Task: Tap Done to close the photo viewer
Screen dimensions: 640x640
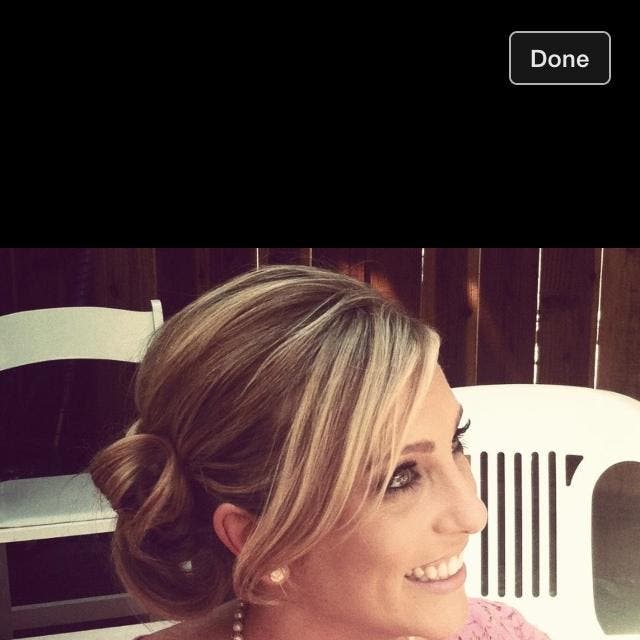Action: click(x=559, y=58)
